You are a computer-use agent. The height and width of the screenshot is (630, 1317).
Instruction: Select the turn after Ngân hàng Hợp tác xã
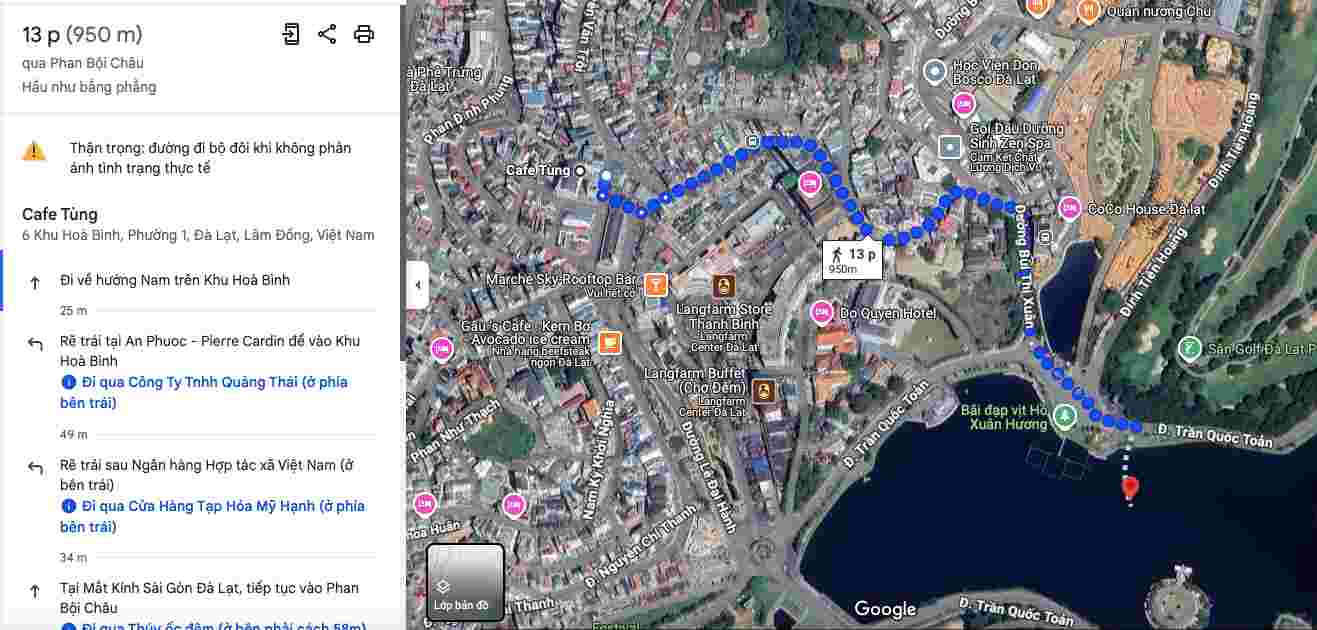(206, 475)
